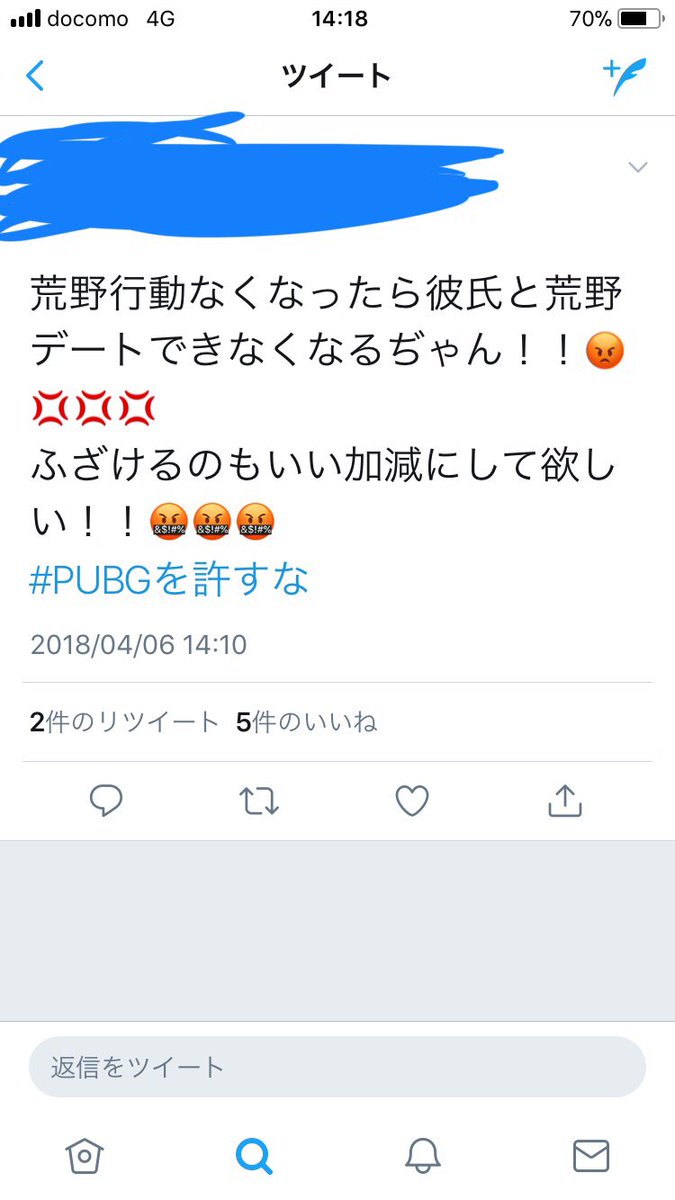This screenshot has width=675, height=1200.
Task: Open the #PUBGを許すな hashtag
Action: [x=170, y=580]
